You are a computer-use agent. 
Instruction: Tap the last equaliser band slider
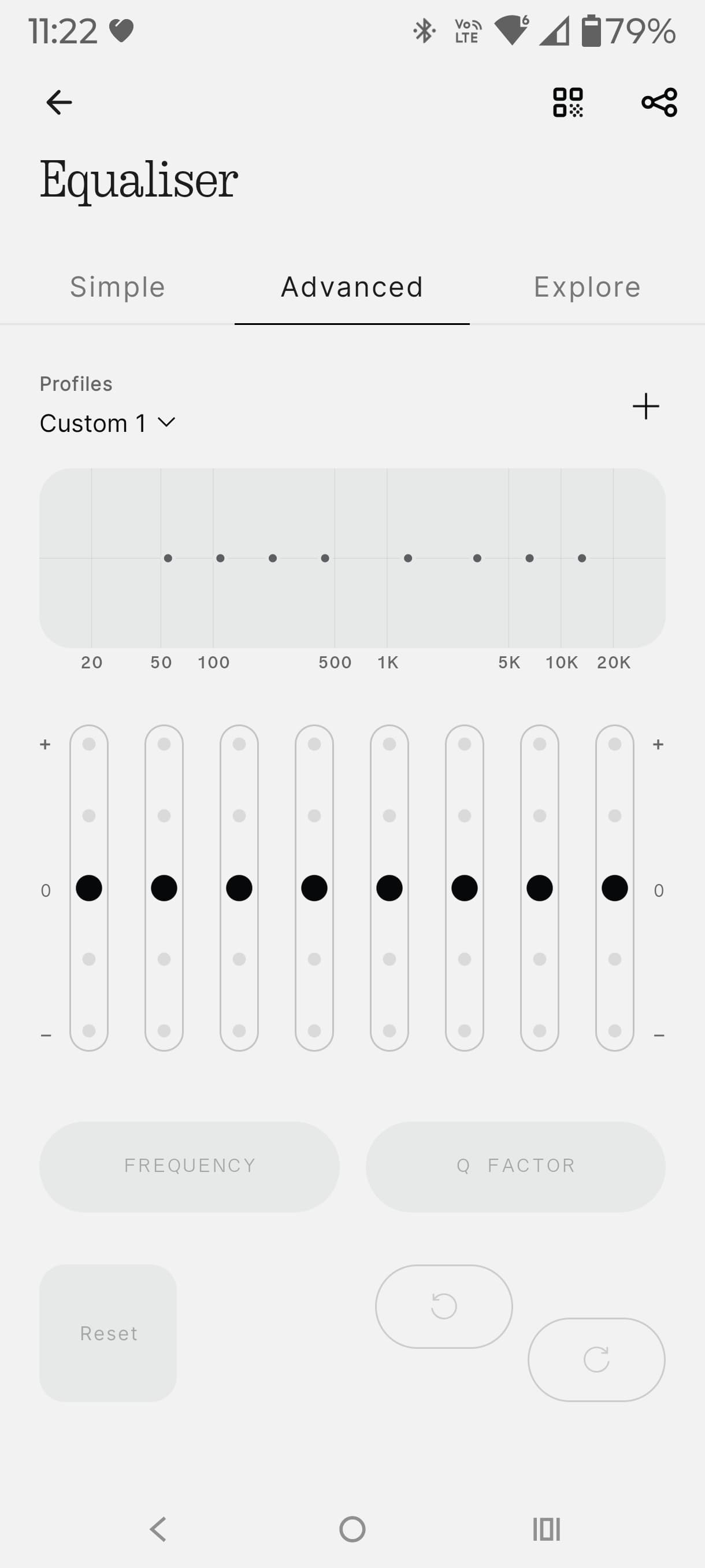(614, 888)
